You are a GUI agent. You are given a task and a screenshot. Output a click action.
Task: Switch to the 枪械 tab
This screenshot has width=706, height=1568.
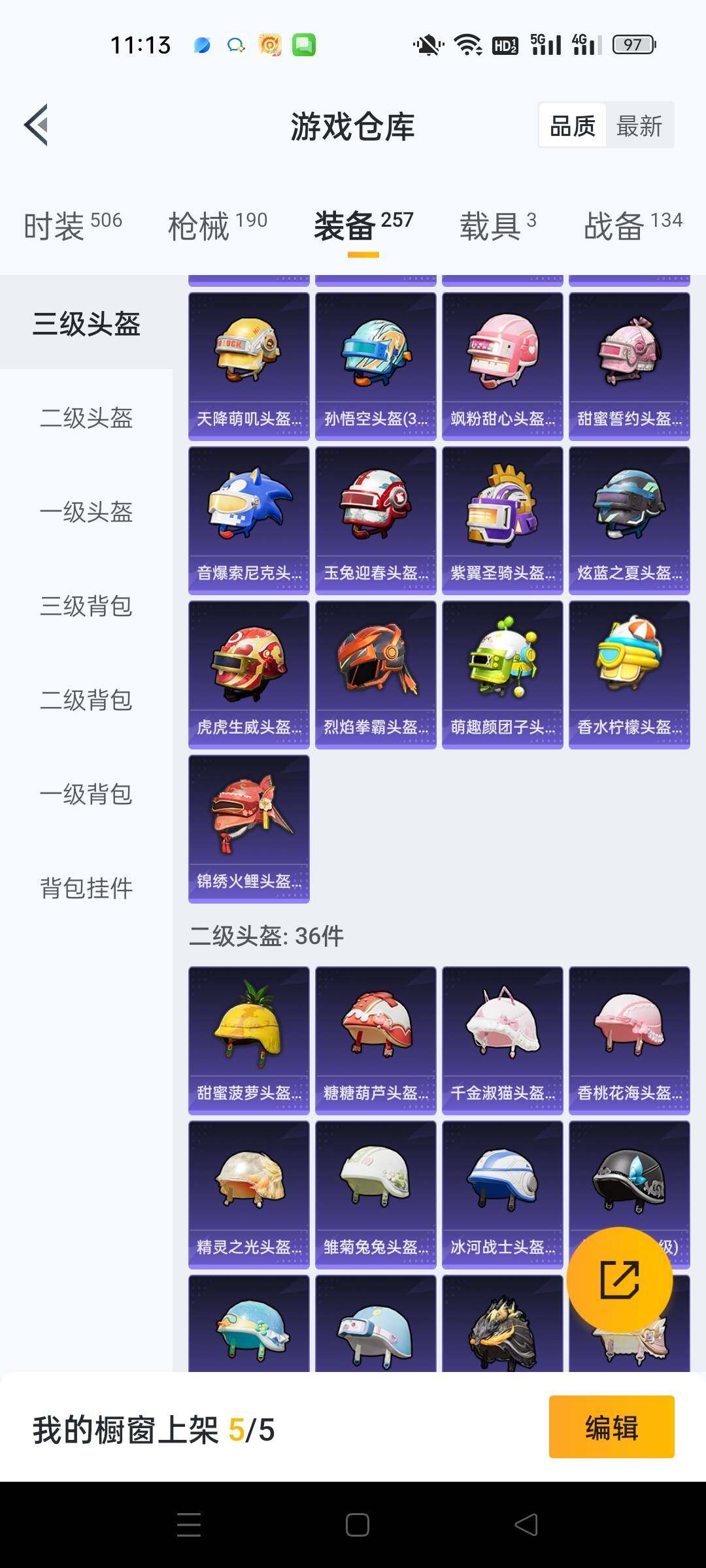coord(218,225)
